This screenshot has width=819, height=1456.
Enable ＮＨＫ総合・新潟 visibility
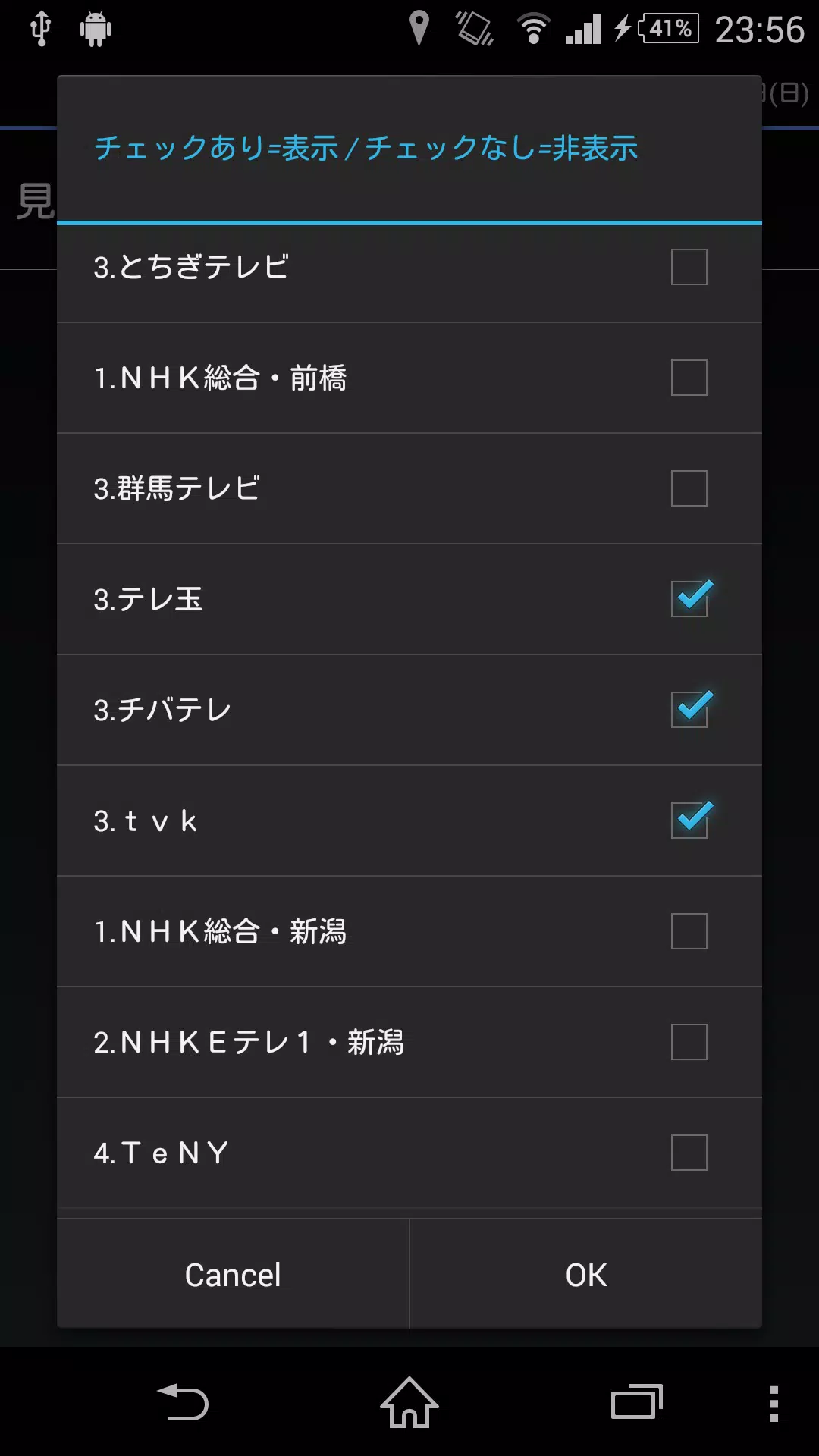[688, 931]
